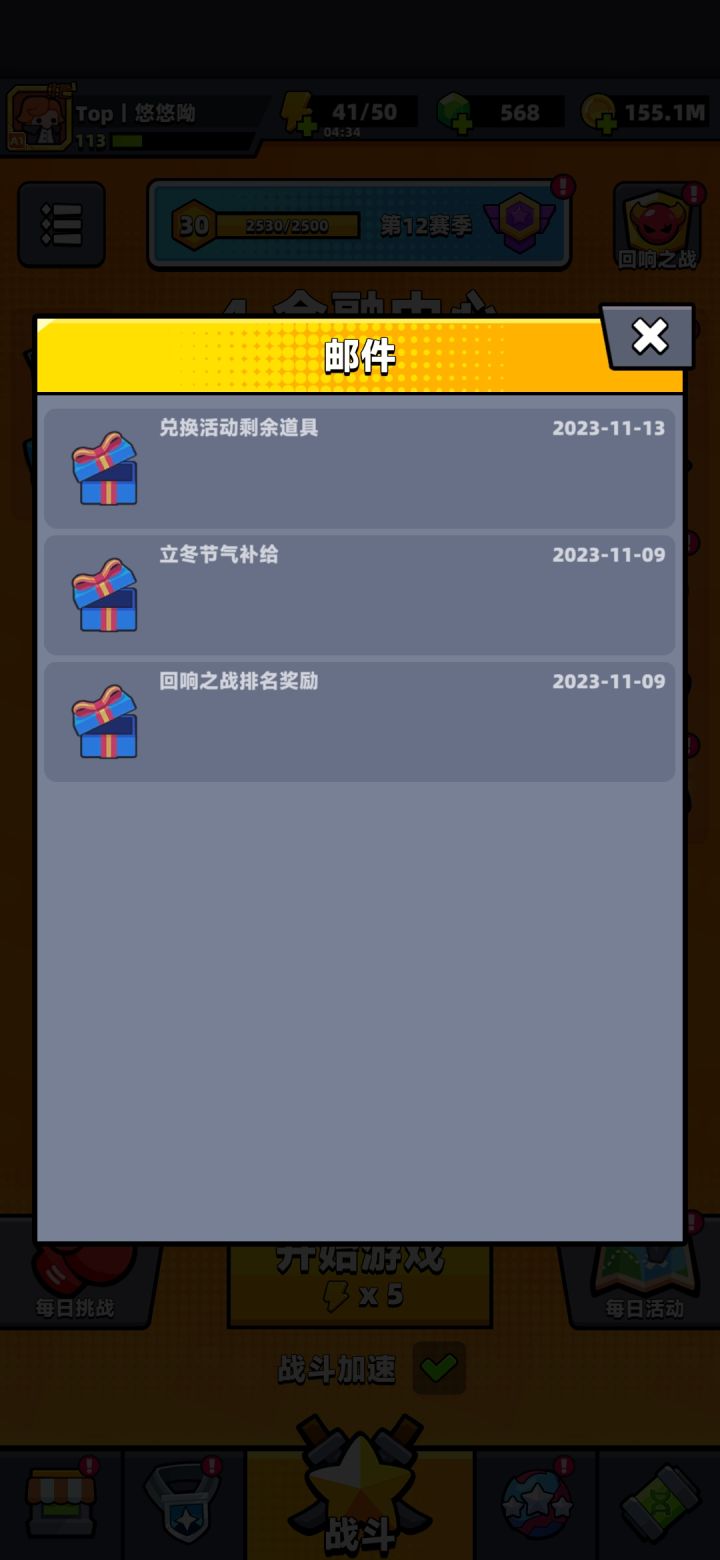Tap the gift box icon on 兑换活动剩余道具 mail

(105, 468)
